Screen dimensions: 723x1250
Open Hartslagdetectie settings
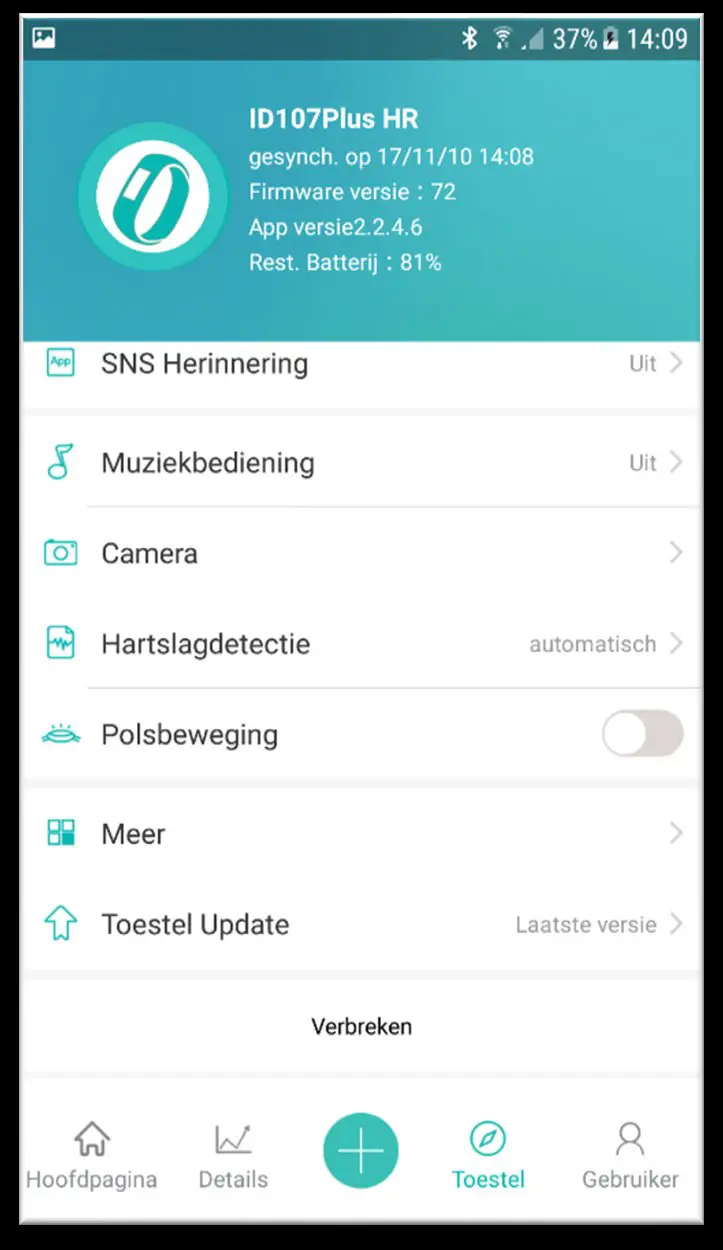click(x=360, y=644)
